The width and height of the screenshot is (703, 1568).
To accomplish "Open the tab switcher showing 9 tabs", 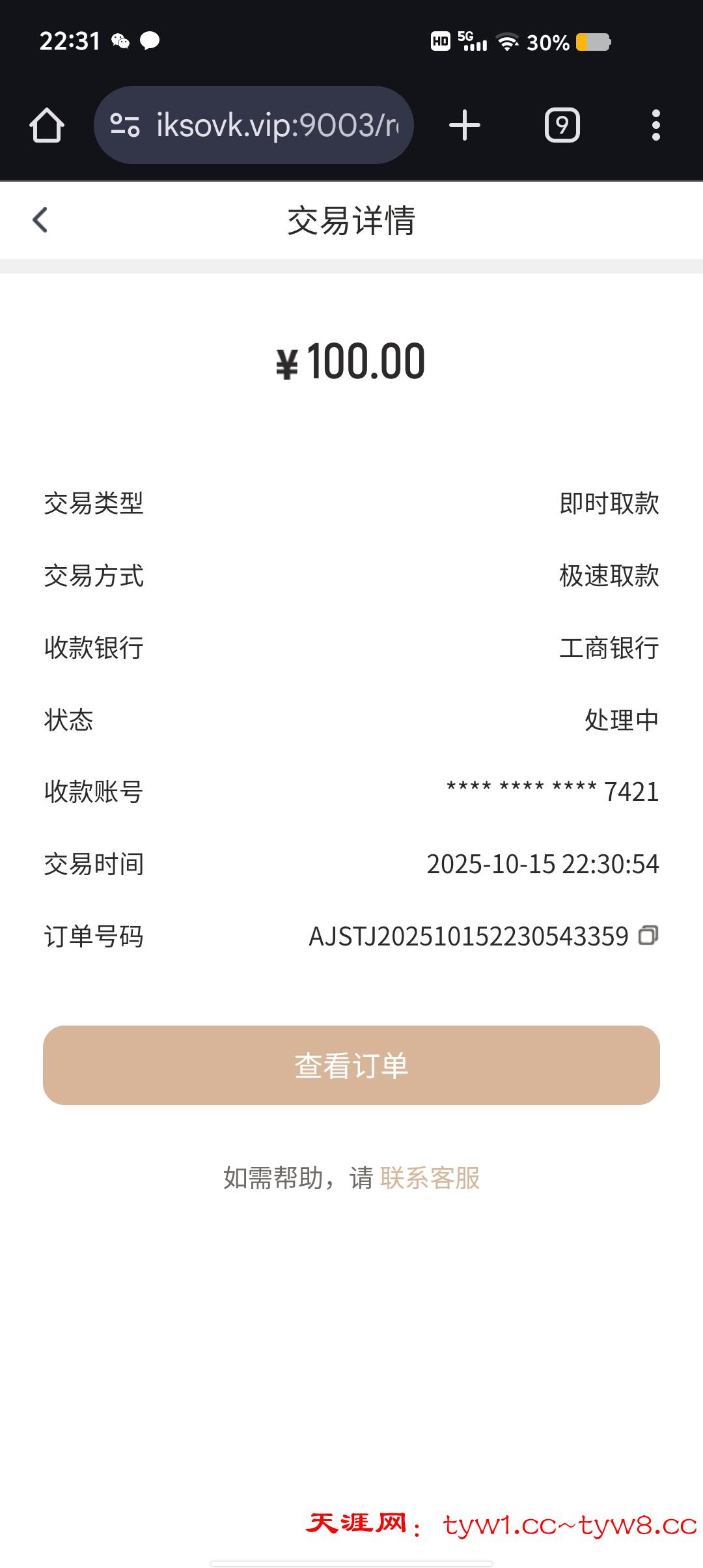I will (562, 125).
